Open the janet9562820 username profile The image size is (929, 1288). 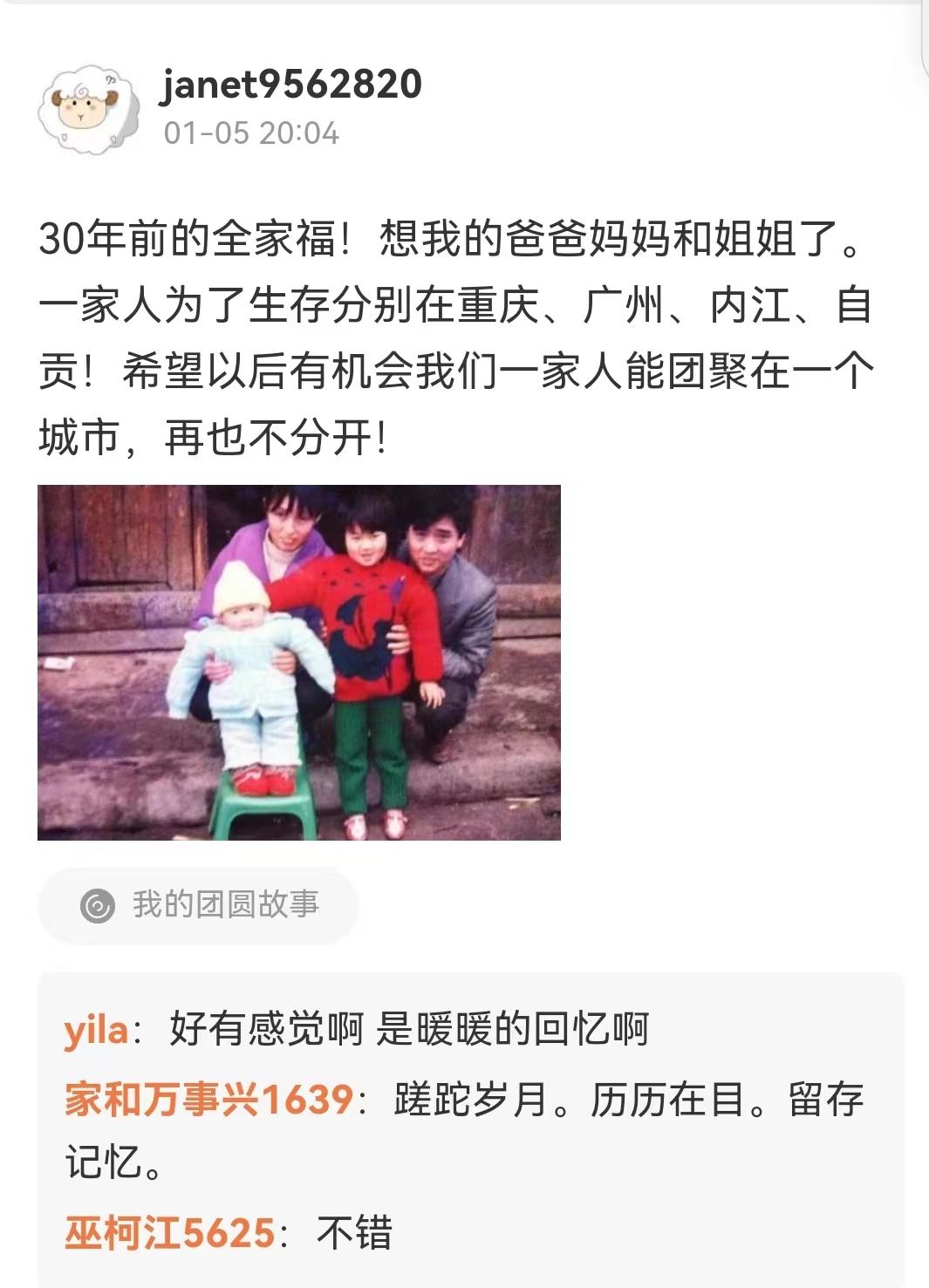[290, 85]
